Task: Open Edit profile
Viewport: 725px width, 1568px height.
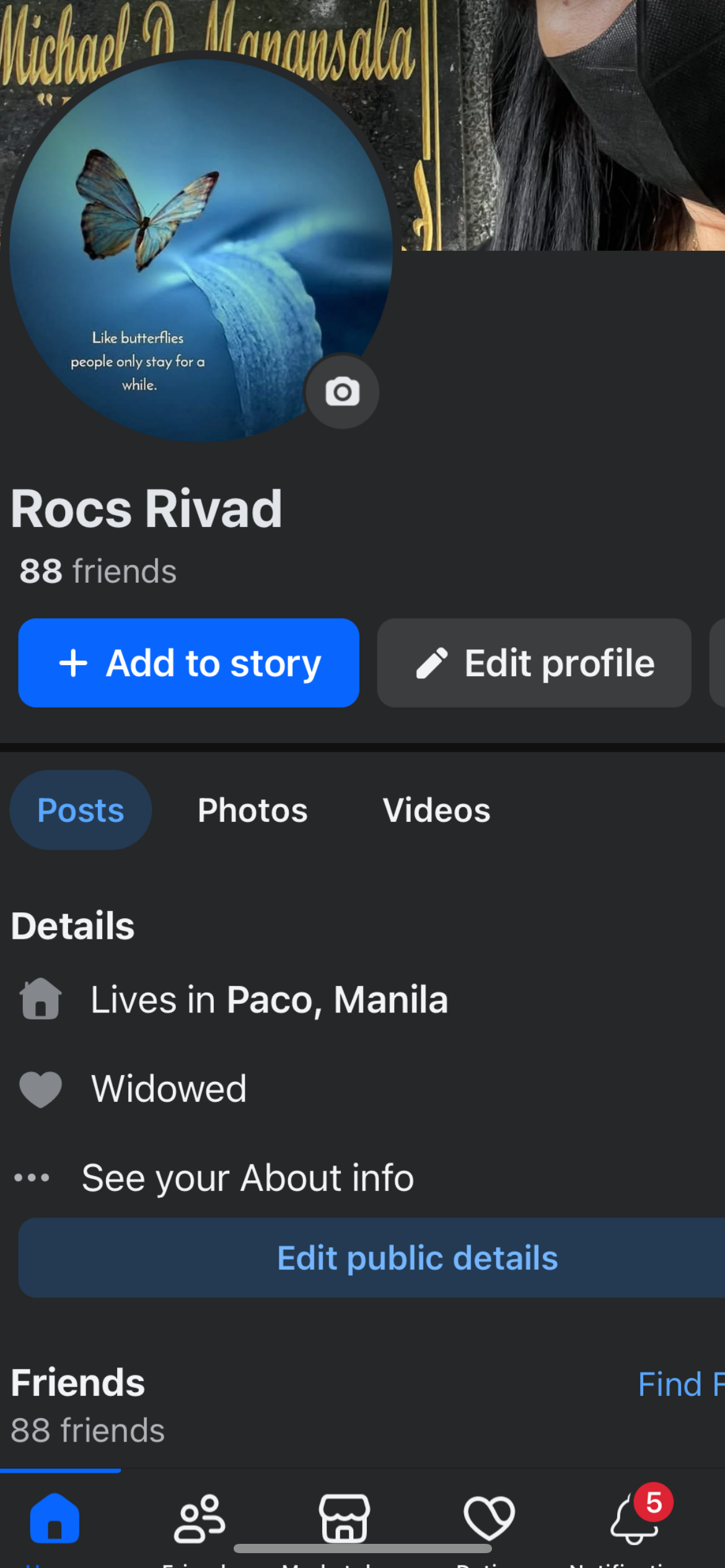Action: [534, 663]
